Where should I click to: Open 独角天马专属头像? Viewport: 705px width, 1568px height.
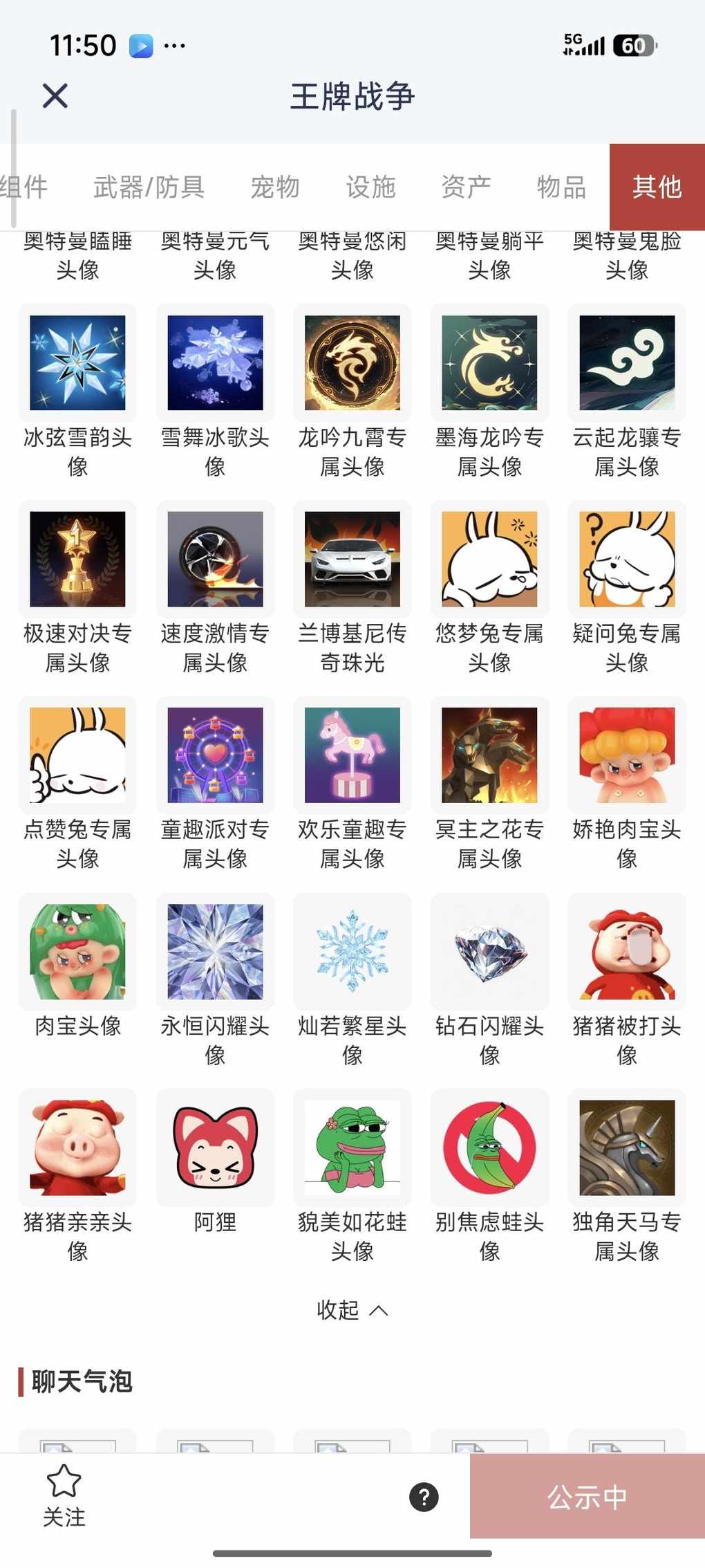tap(627, 1147)
